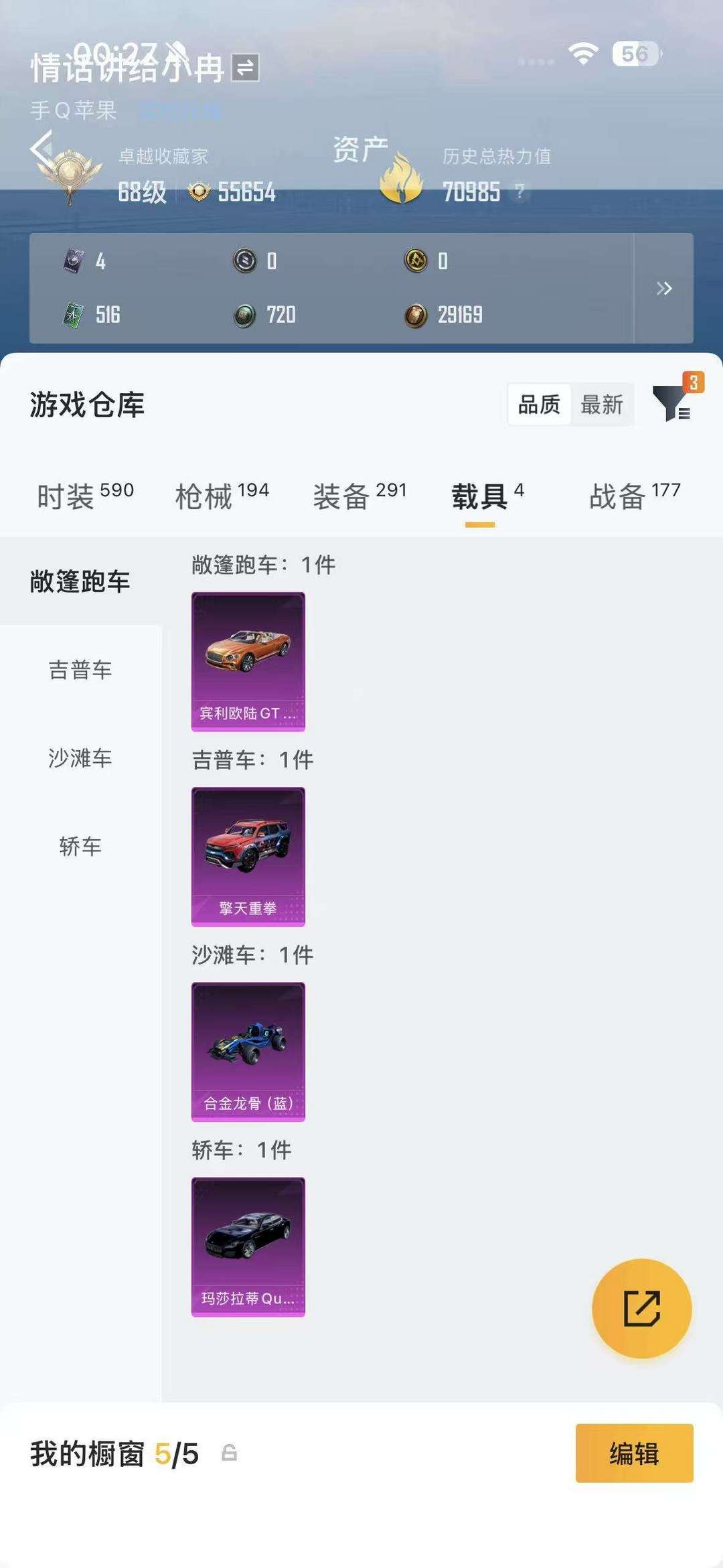
Task: Open the filter funnel icon
Action: (672, 404)
